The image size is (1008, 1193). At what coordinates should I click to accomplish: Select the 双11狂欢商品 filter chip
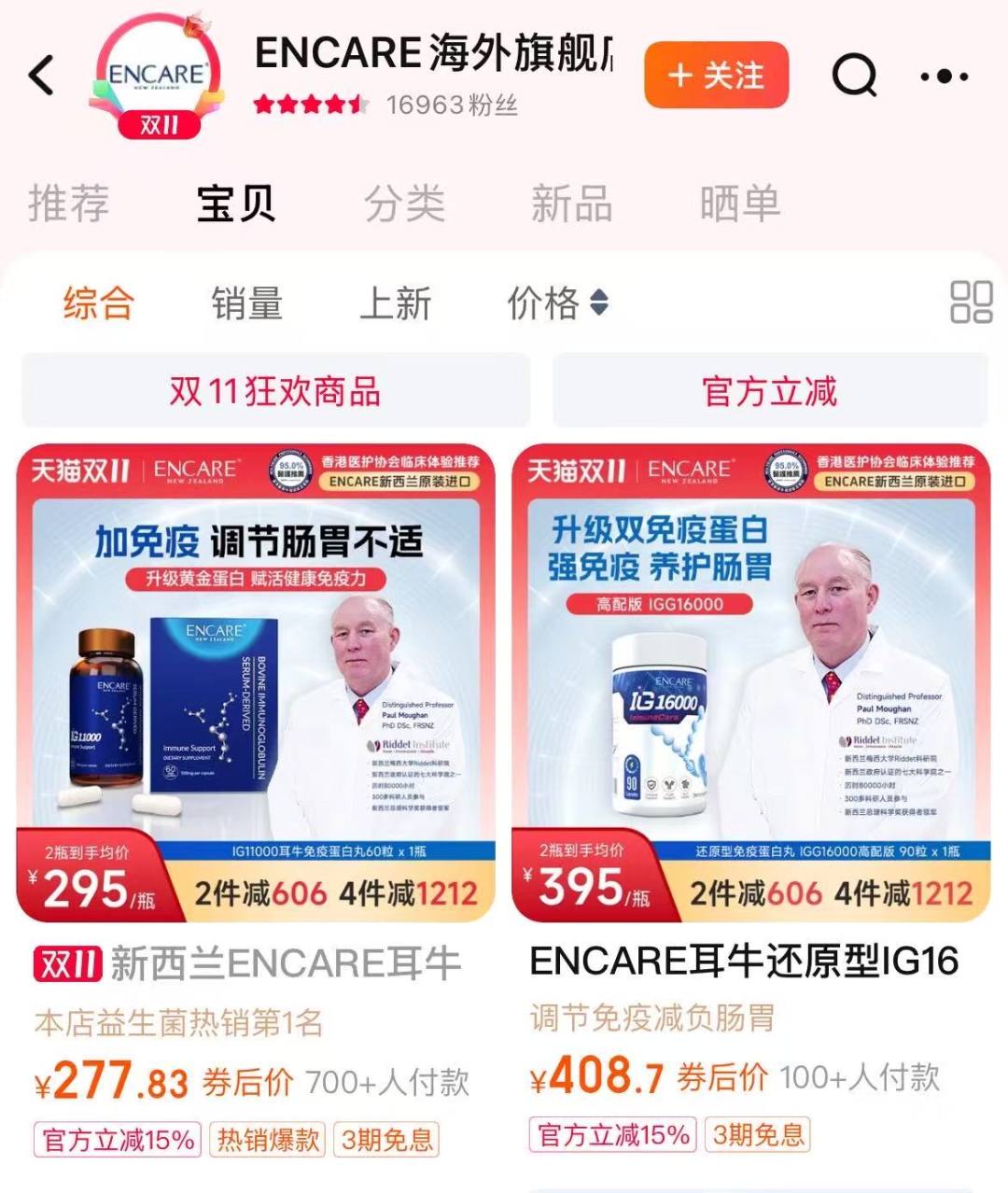[x=275, y=390]
